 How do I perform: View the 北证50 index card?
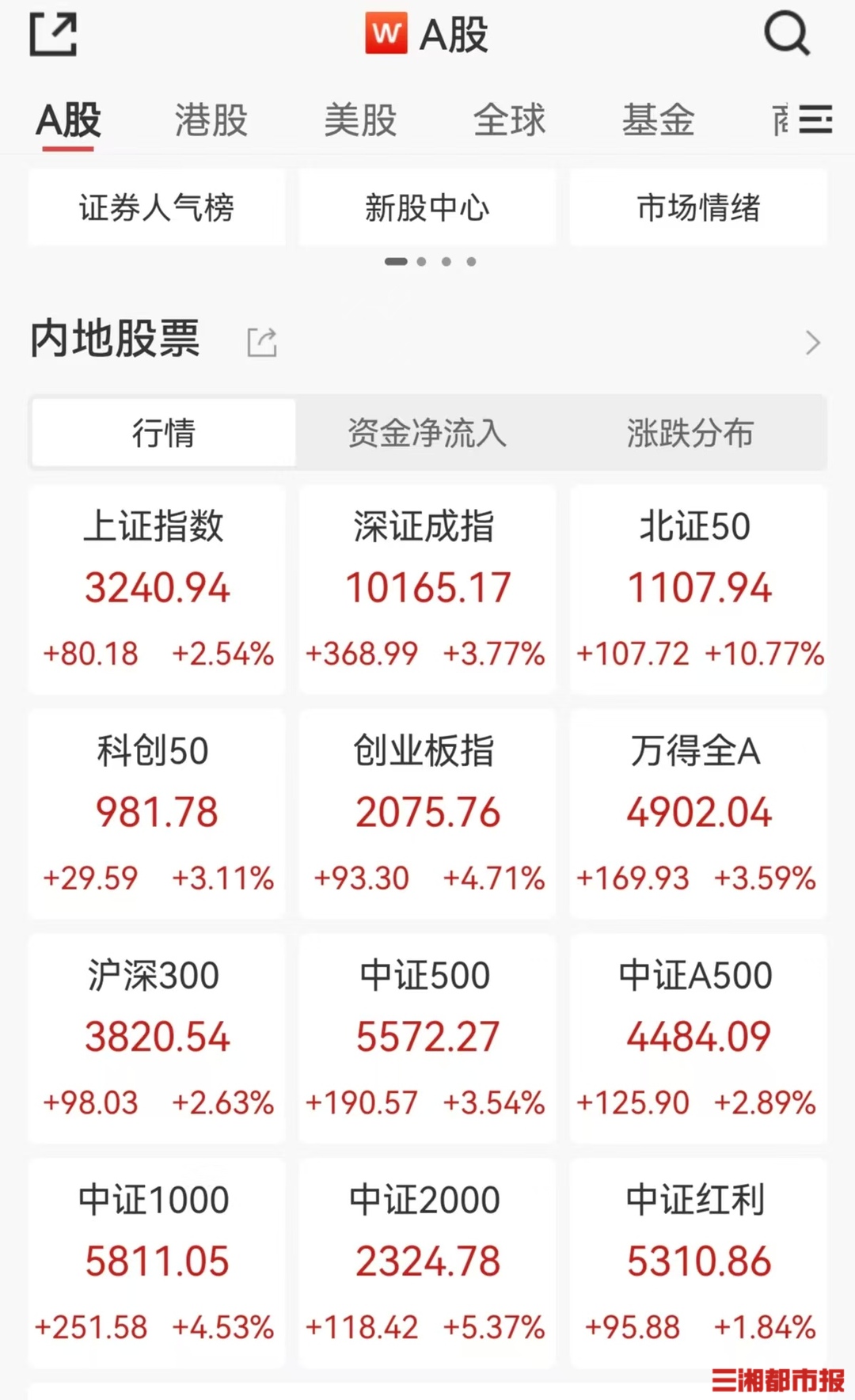coord(698,590)
